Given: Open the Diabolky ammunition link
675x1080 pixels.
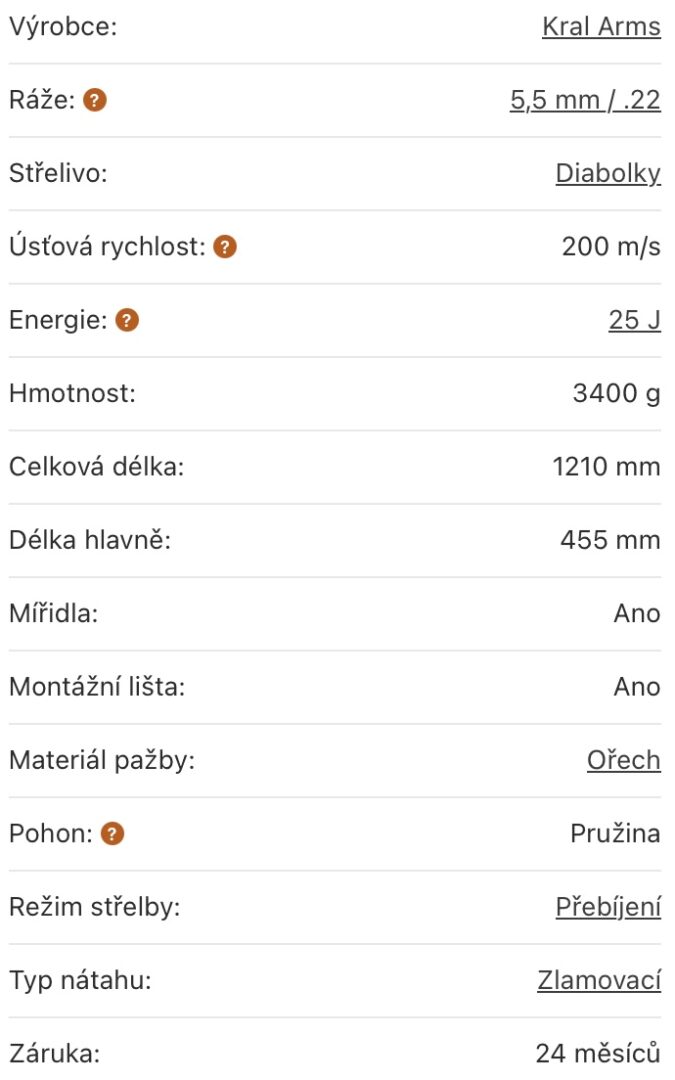Looking at the screenshot, I should (608, 174).
